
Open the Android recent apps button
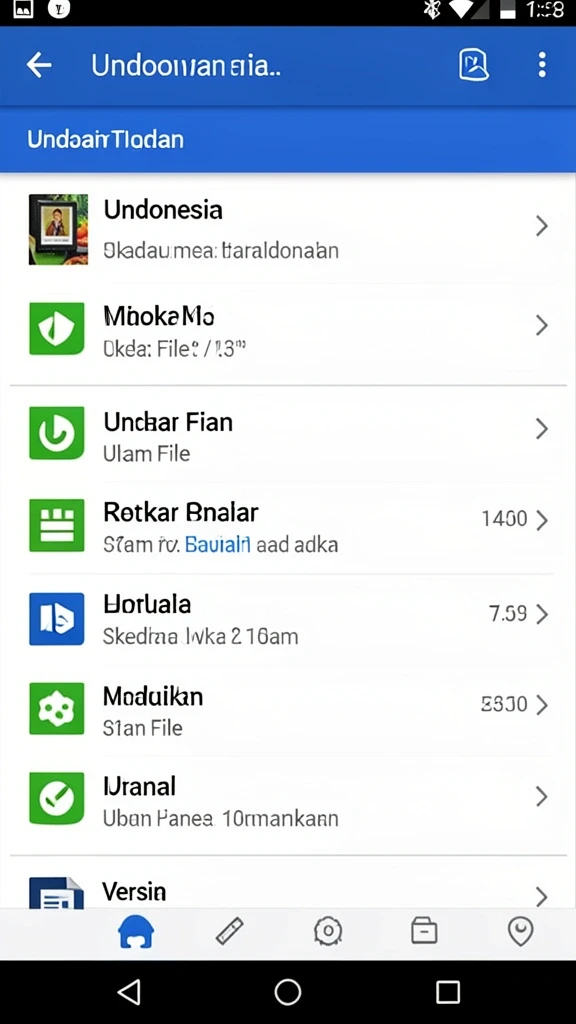[x=448, y=992]
